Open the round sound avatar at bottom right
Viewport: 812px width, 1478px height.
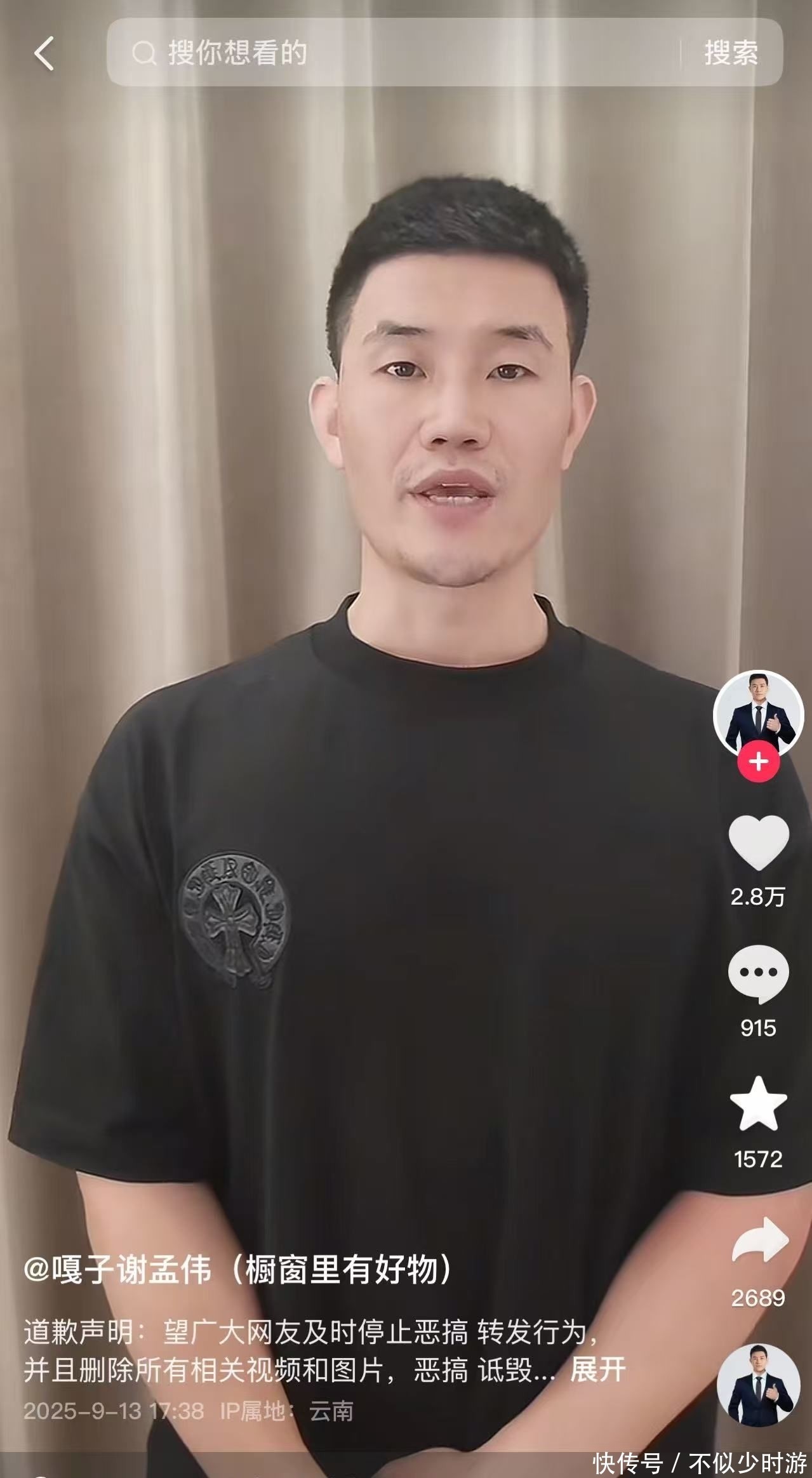[758, 1385]
